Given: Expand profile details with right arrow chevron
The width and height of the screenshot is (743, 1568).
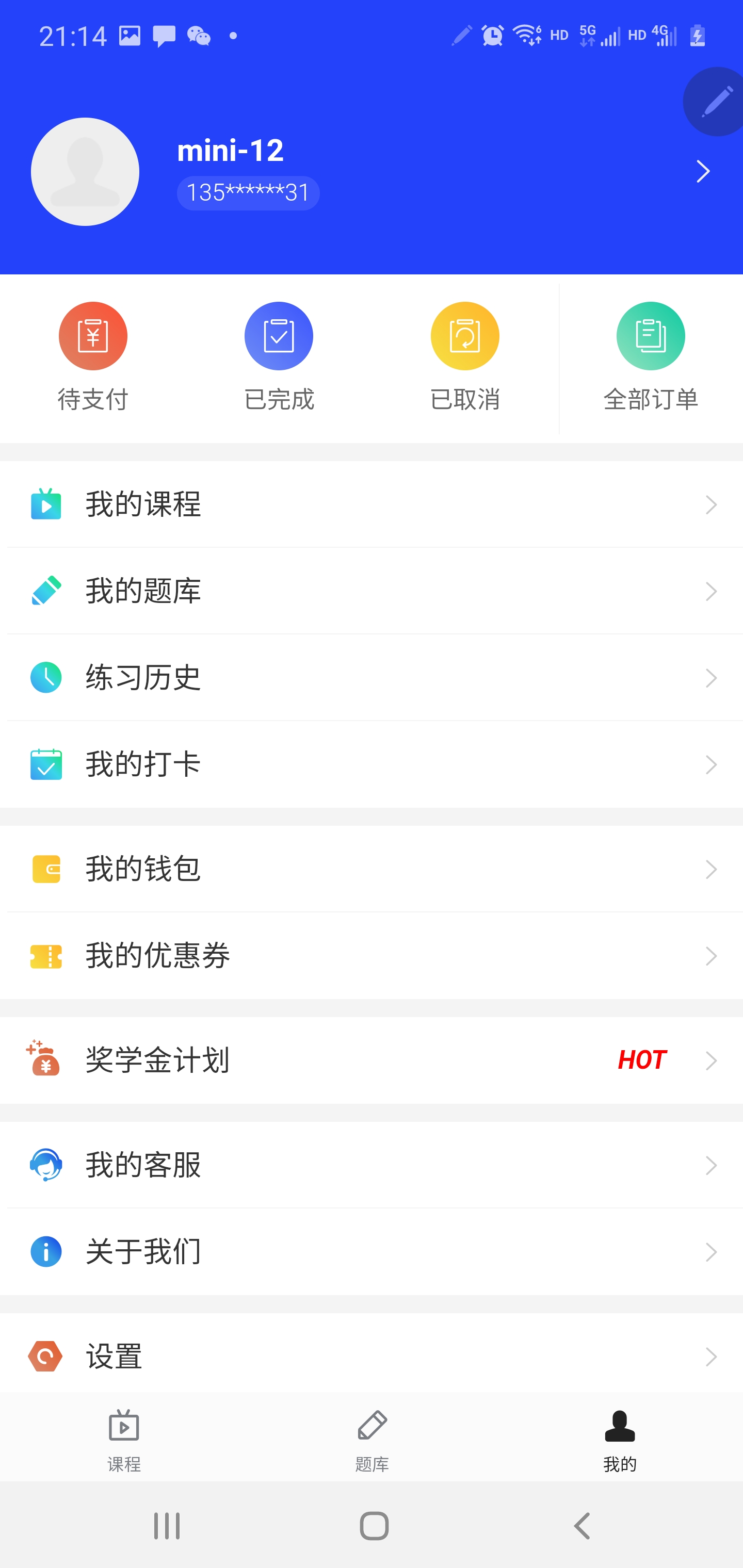Looking at the screenshot, I should tap(702, 171).
